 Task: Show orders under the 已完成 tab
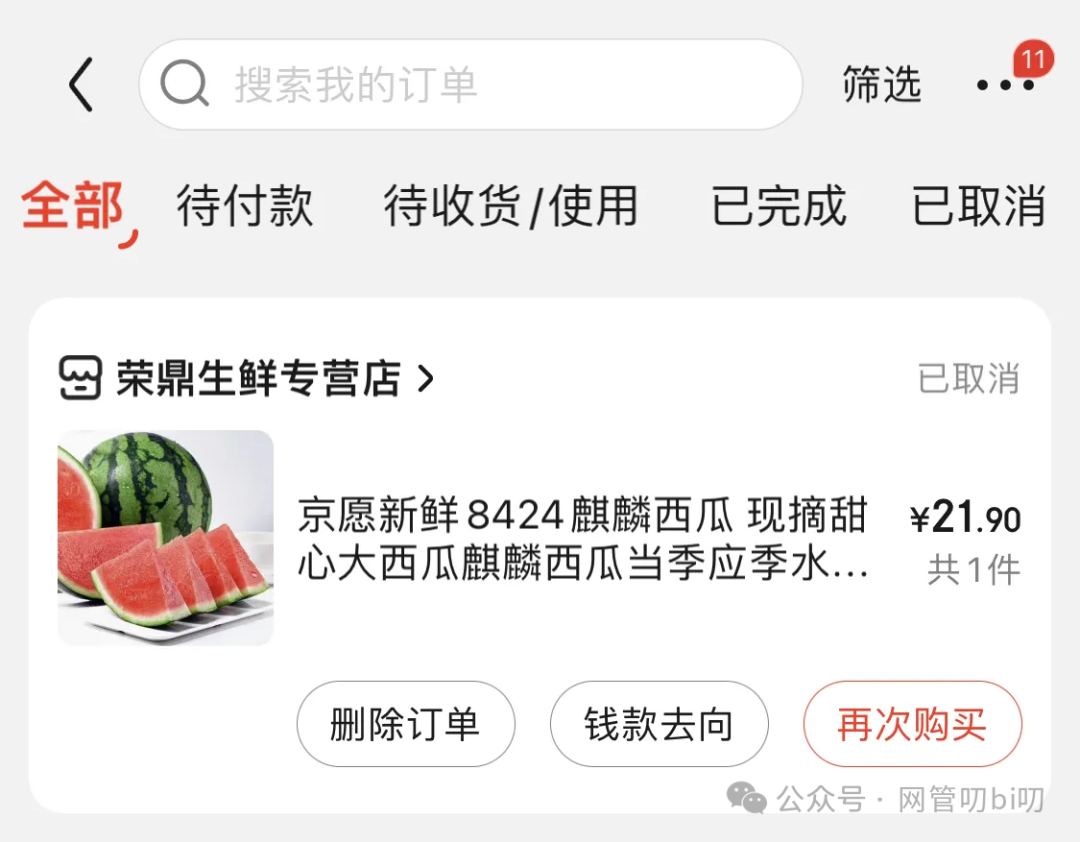click(x=779, y=206)
